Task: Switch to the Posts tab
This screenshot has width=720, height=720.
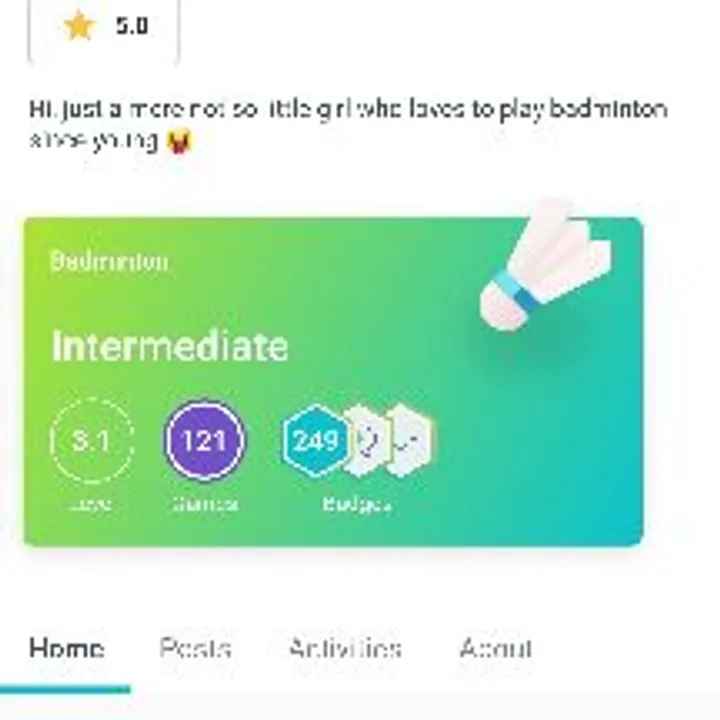Action: 195,650
